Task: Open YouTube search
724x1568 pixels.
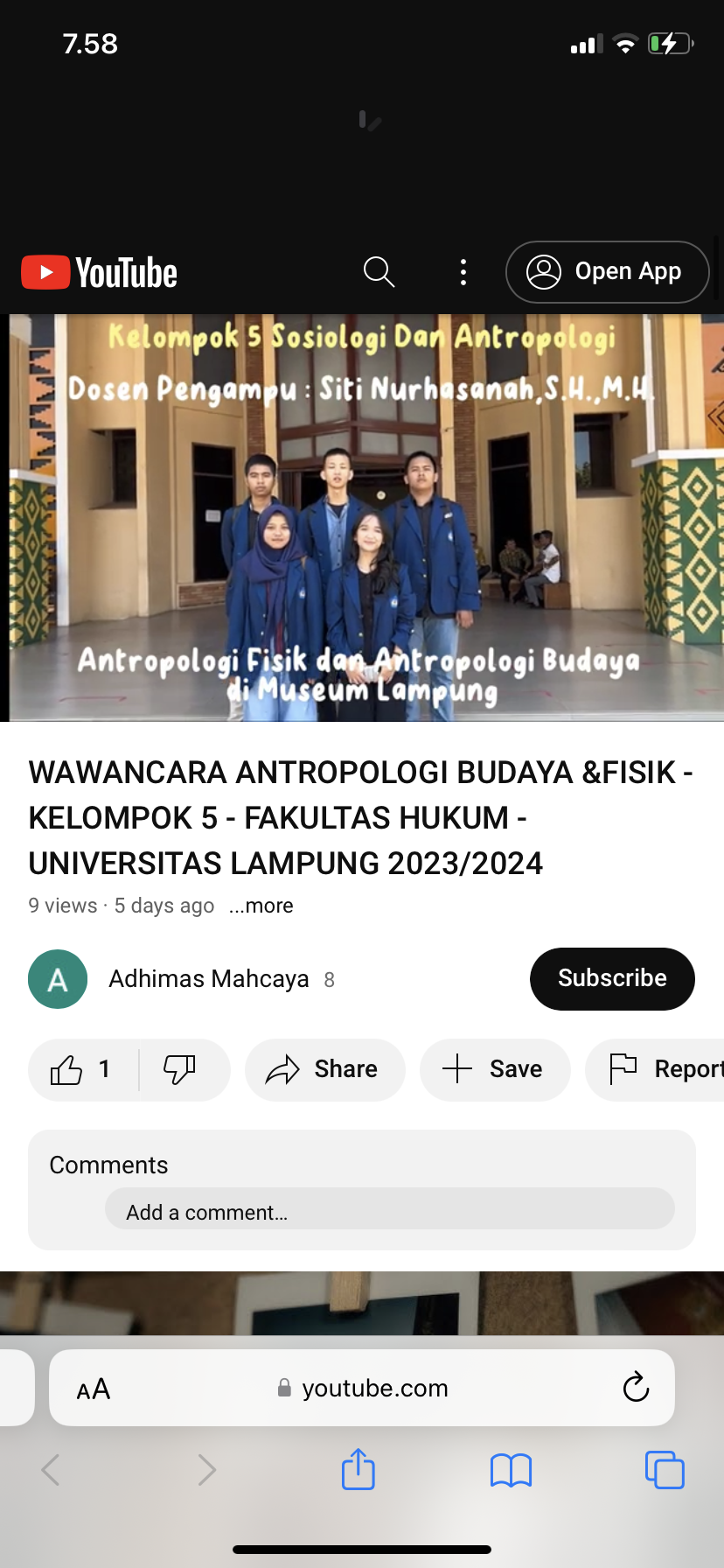Action: [379, 272]
